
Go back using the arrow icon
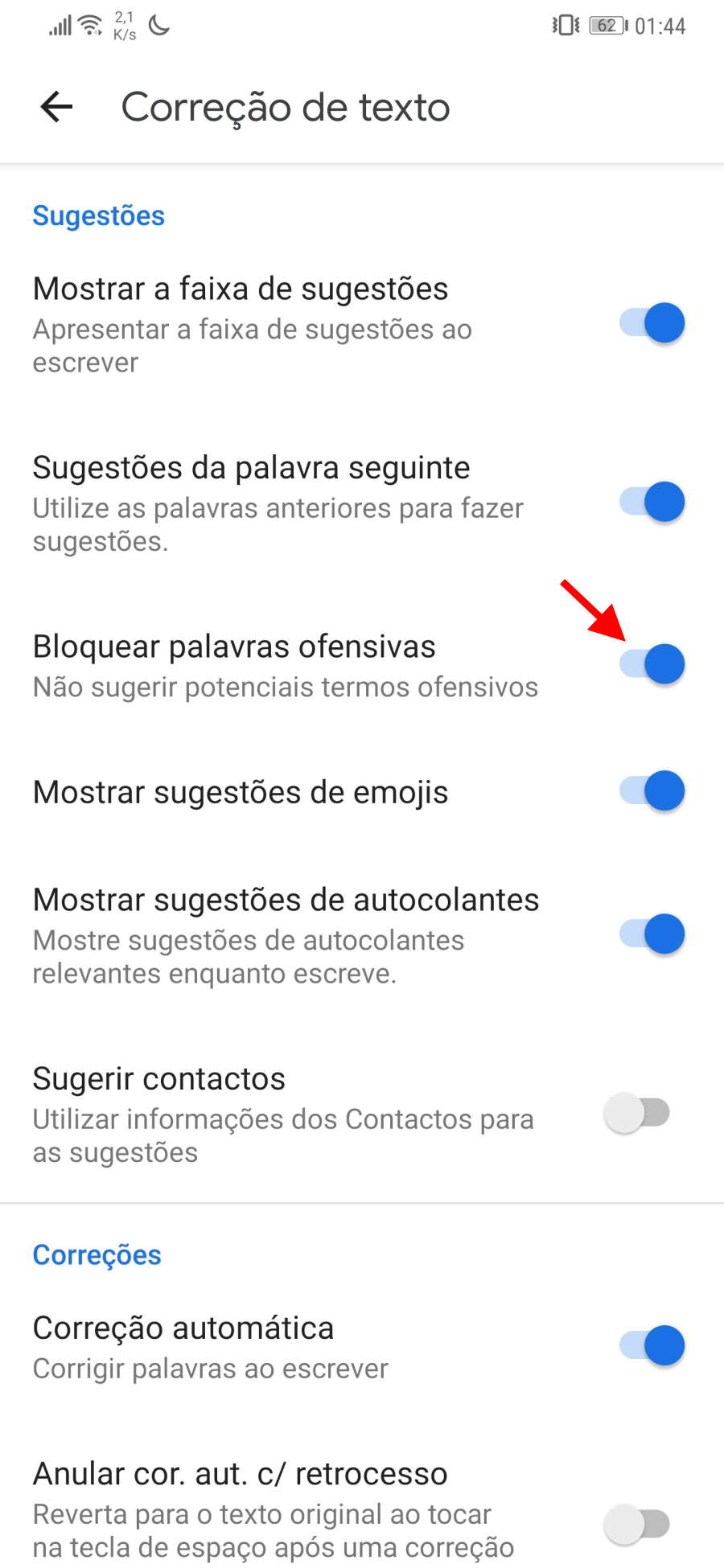tap(56, 107)
